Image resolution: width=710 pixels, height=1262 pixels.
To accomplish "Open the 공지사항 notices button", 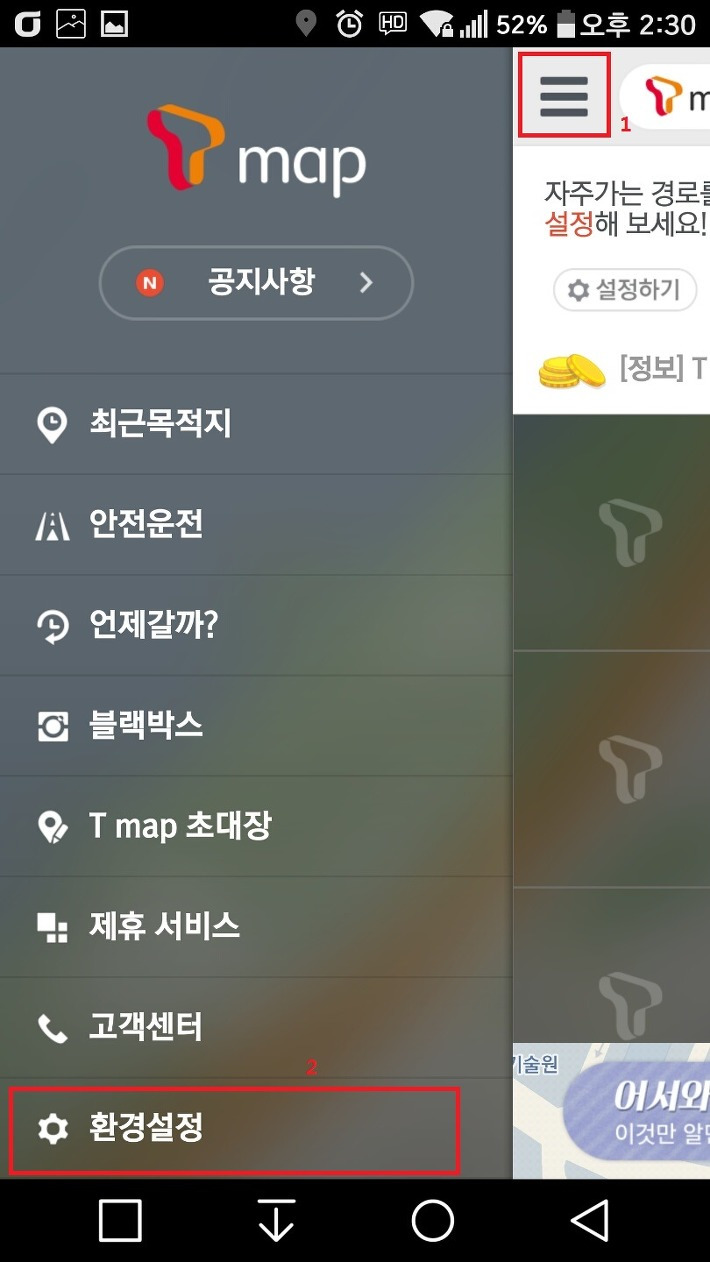I will (x=256, y=283).
